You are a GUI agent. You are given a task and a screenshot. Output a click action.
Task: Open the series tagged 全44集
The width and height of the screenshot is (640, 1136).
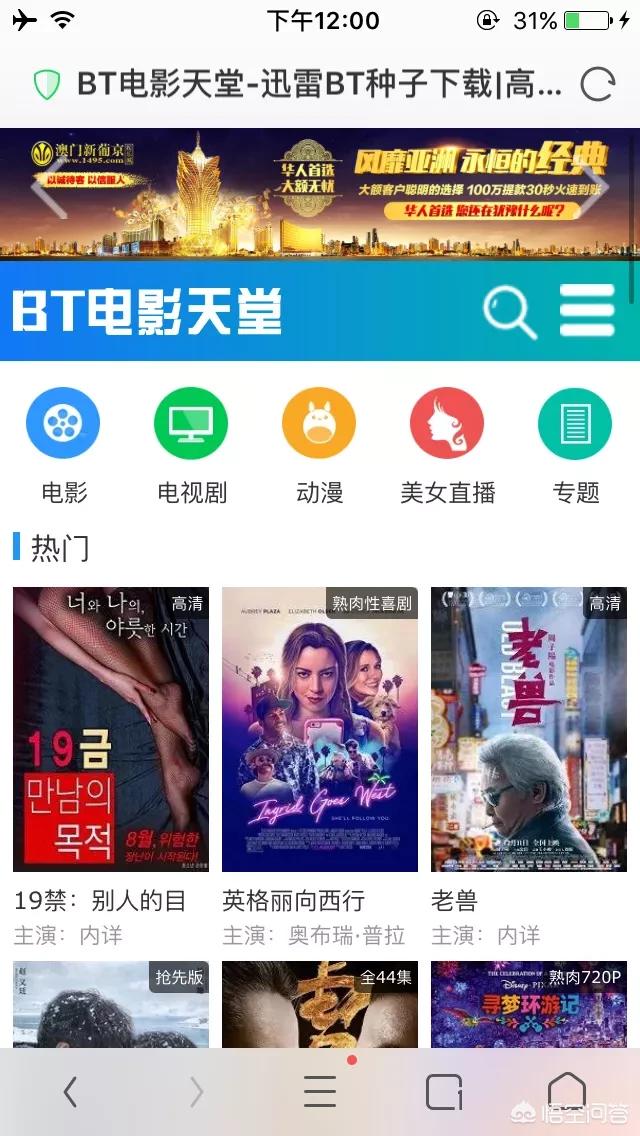tap(320, 1004)
